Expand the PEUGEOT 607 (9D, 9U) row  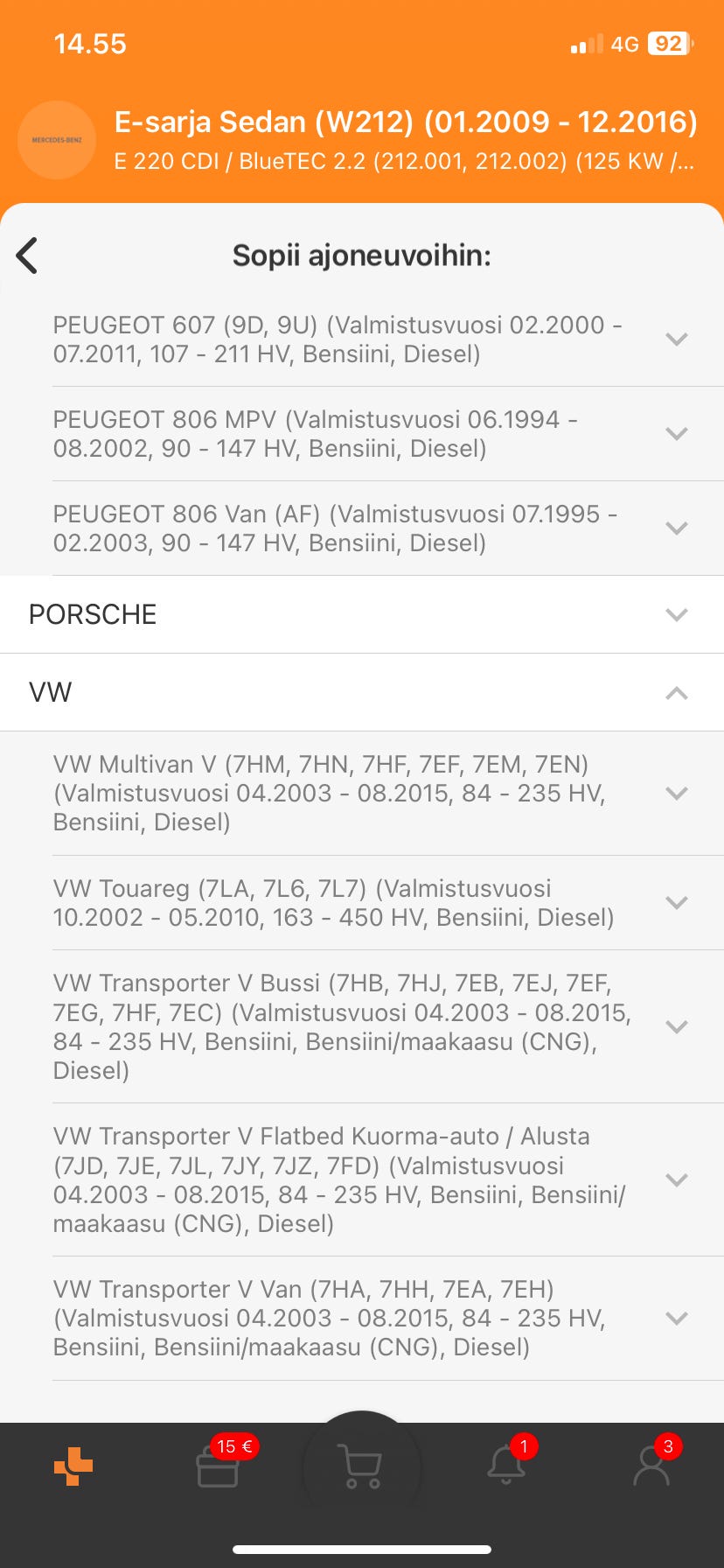tap(676, 339)
